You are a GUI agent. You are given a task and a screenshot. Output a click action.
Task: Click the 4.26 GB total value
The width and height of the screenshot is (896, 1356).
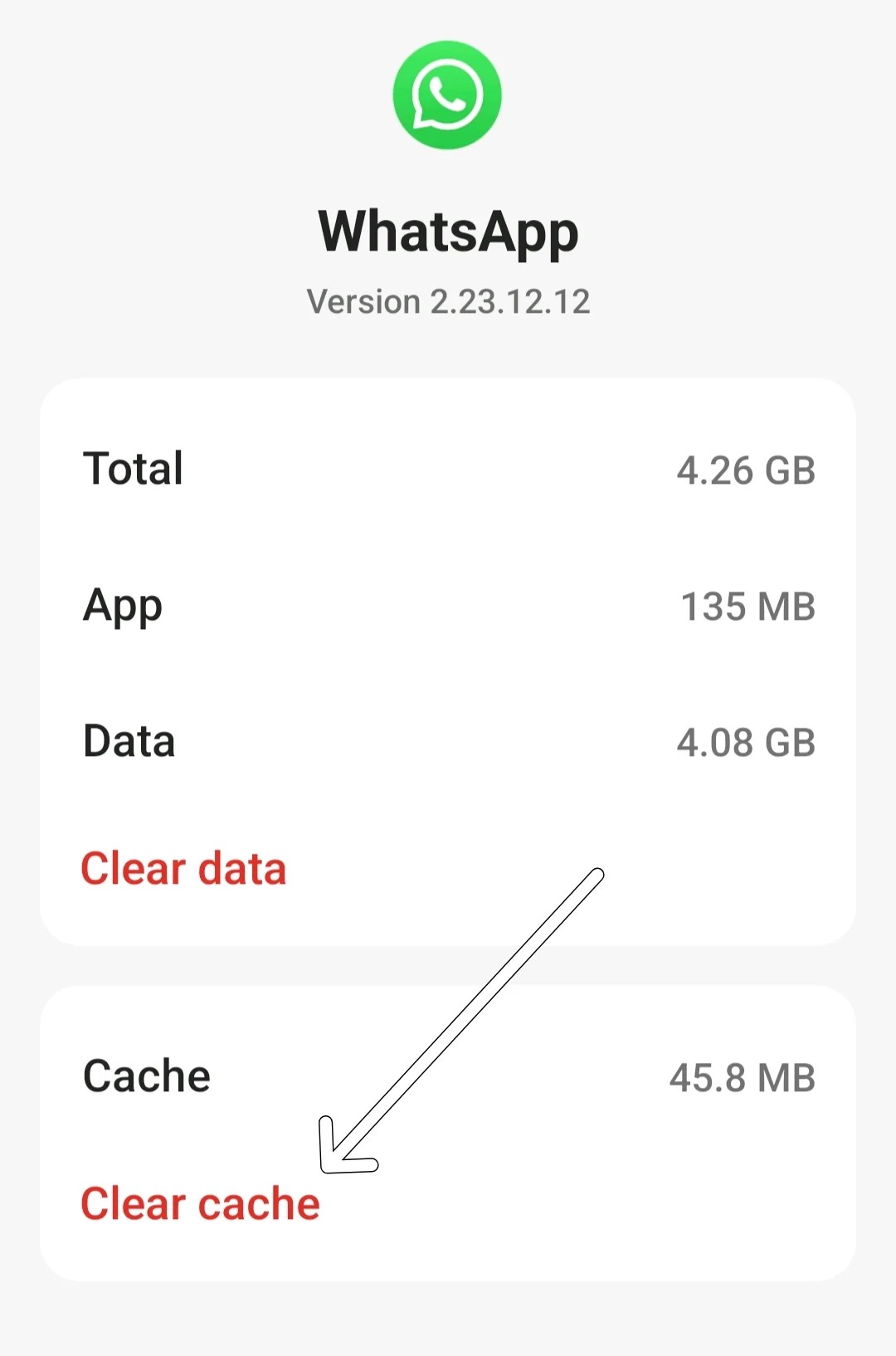click(746, 470)
